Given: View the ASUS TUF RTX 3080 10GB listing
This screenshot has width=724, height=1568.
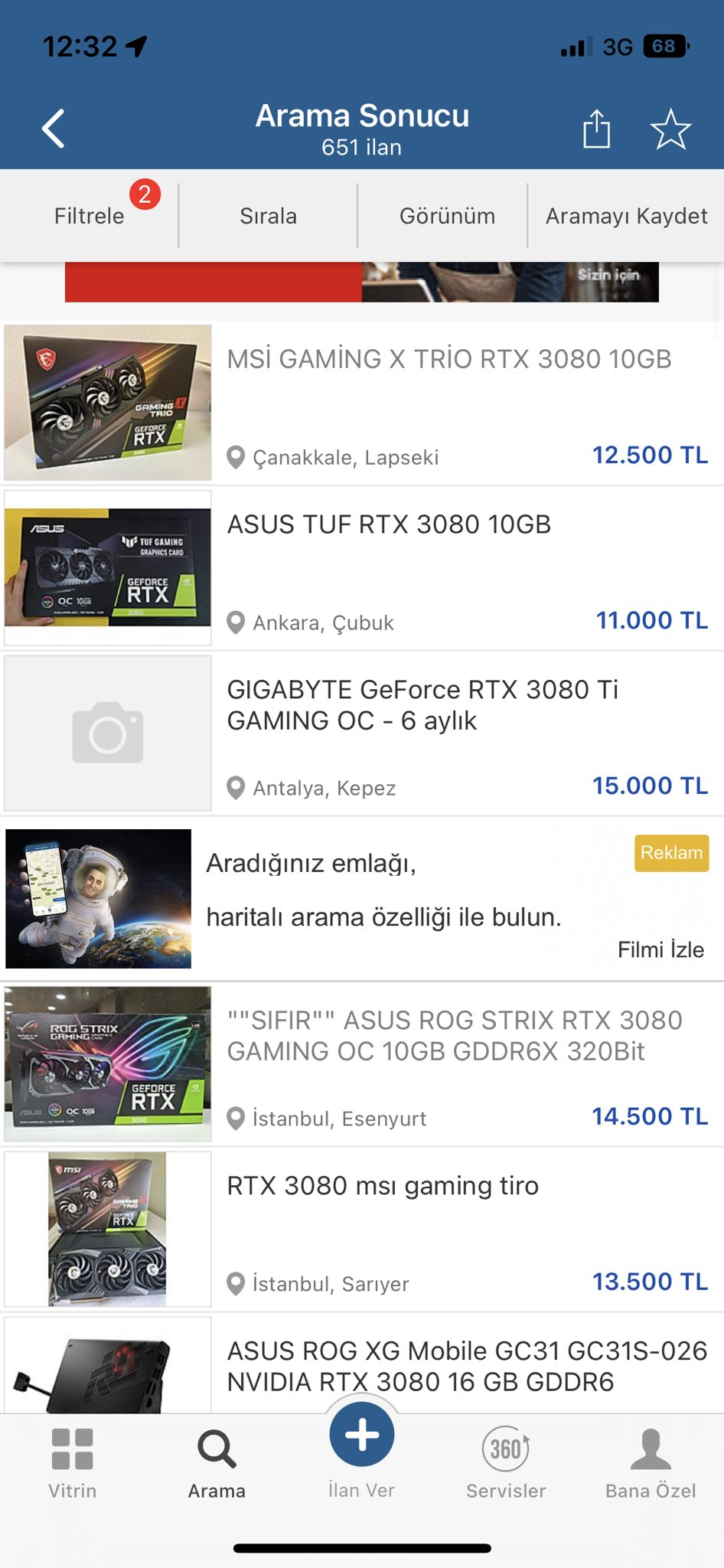Looking at the screenshot, I should [389, 524].
